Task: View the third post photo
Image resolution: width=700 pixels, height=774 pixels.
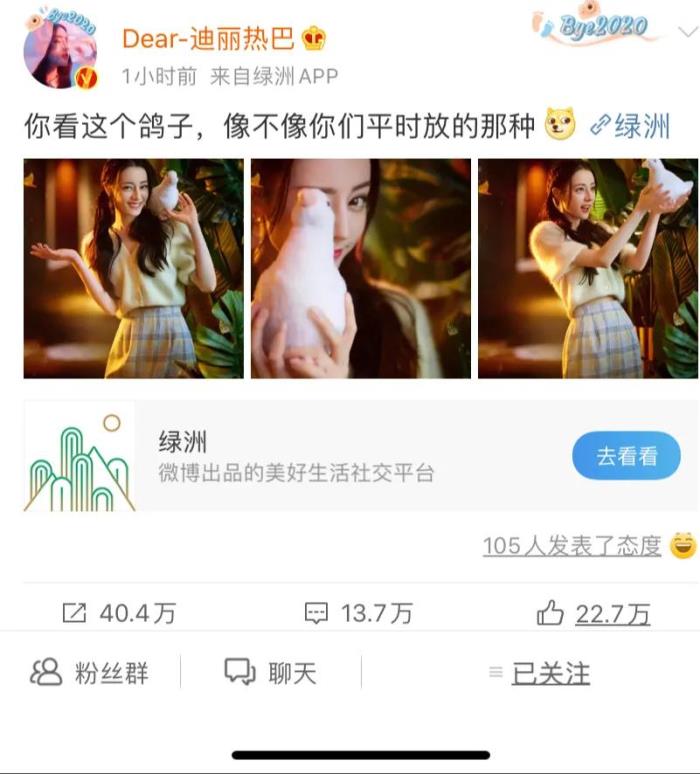Action: point(587,268)
